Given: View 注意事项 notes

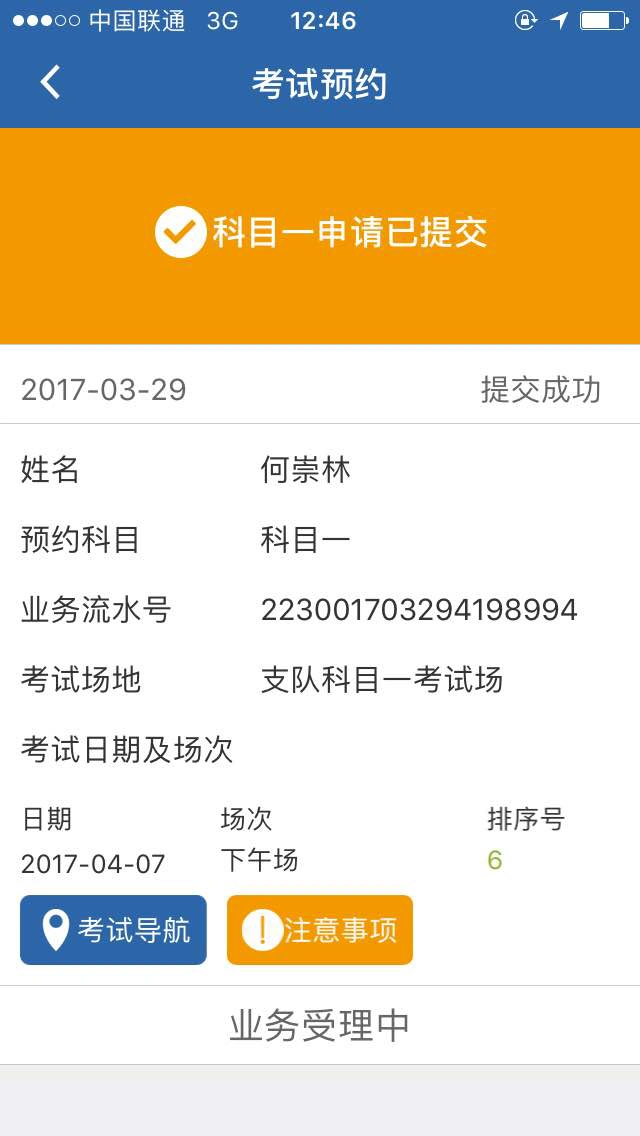Looking at the screenshot, I should 320,930.
